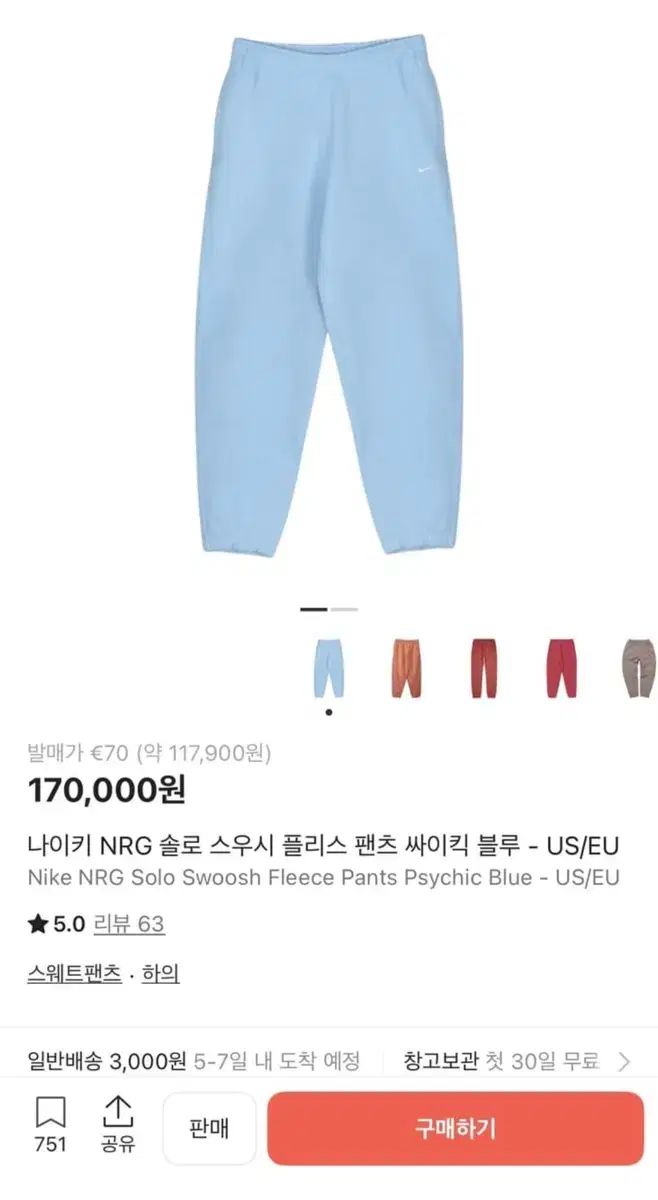The image size is (658, 1200).
Task: Select the orange pants color thumbnail
Action: pyautogui.click(x=408, y=667)
